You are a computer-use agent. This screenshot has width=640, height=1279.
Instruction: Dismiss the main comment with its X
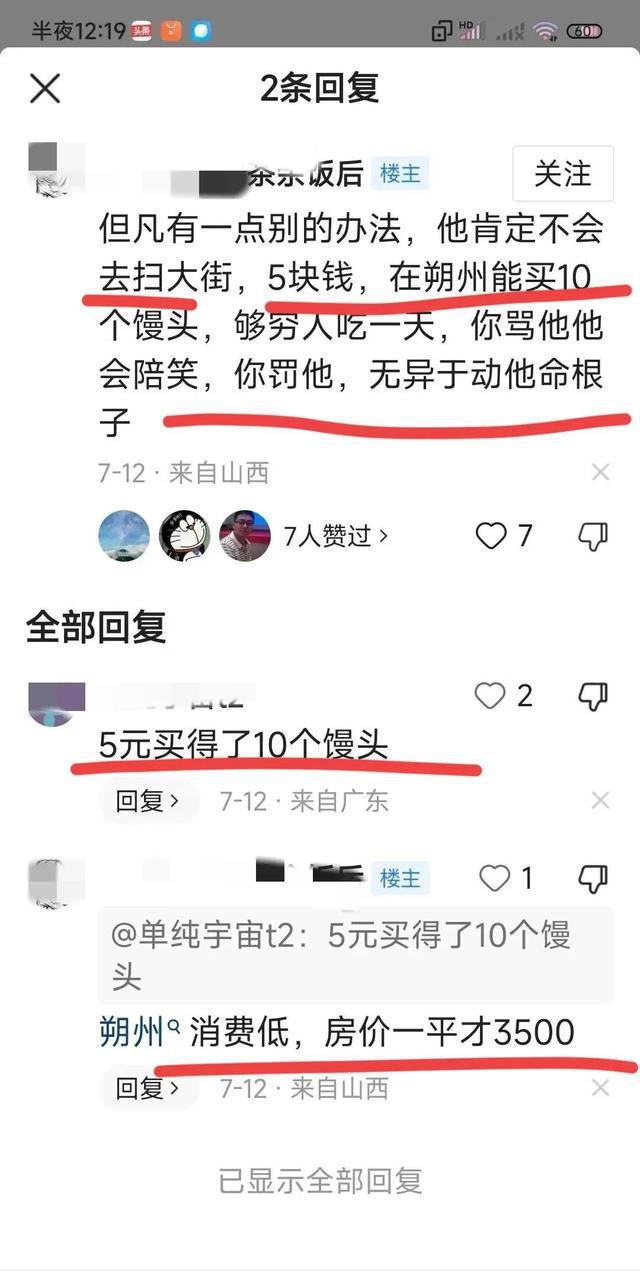600,472
